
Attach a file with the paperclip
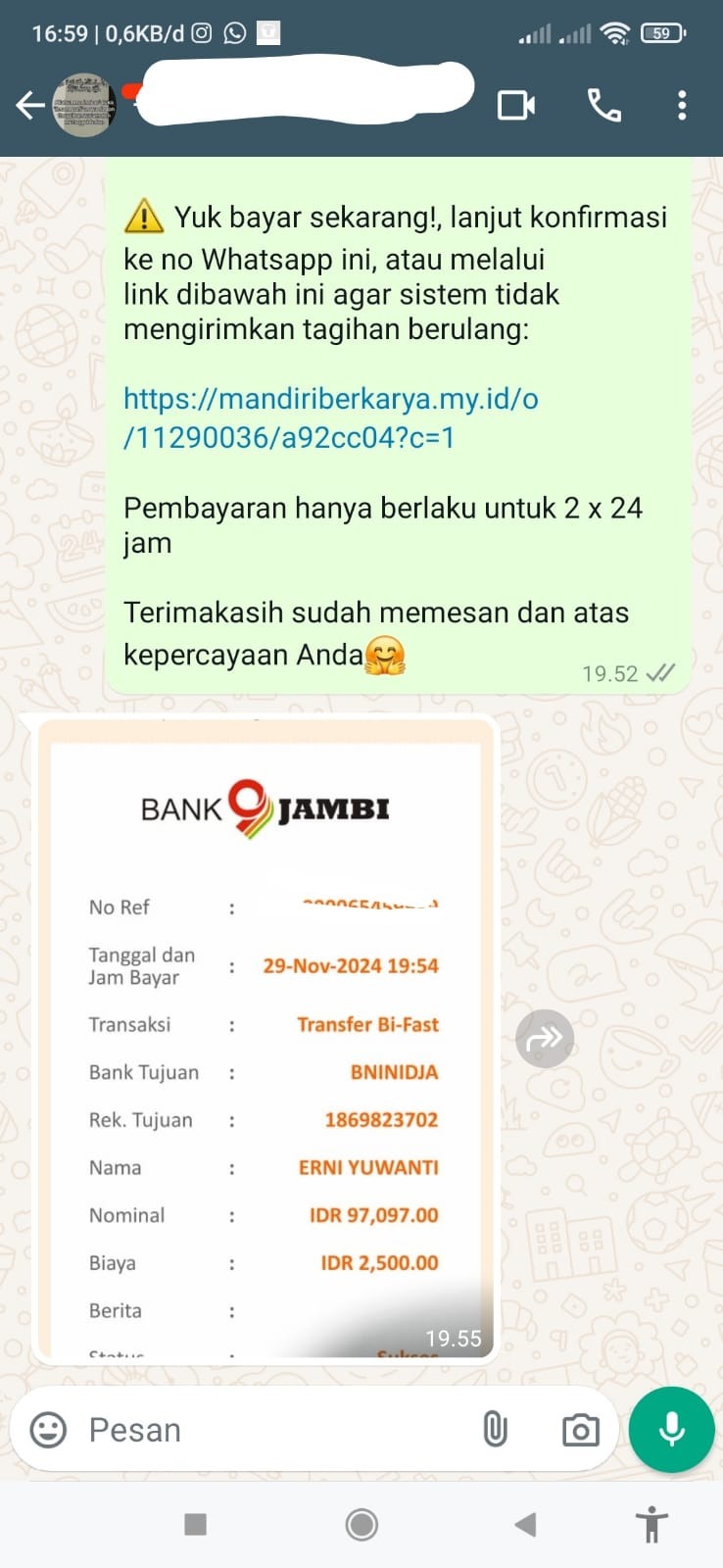496,1430
